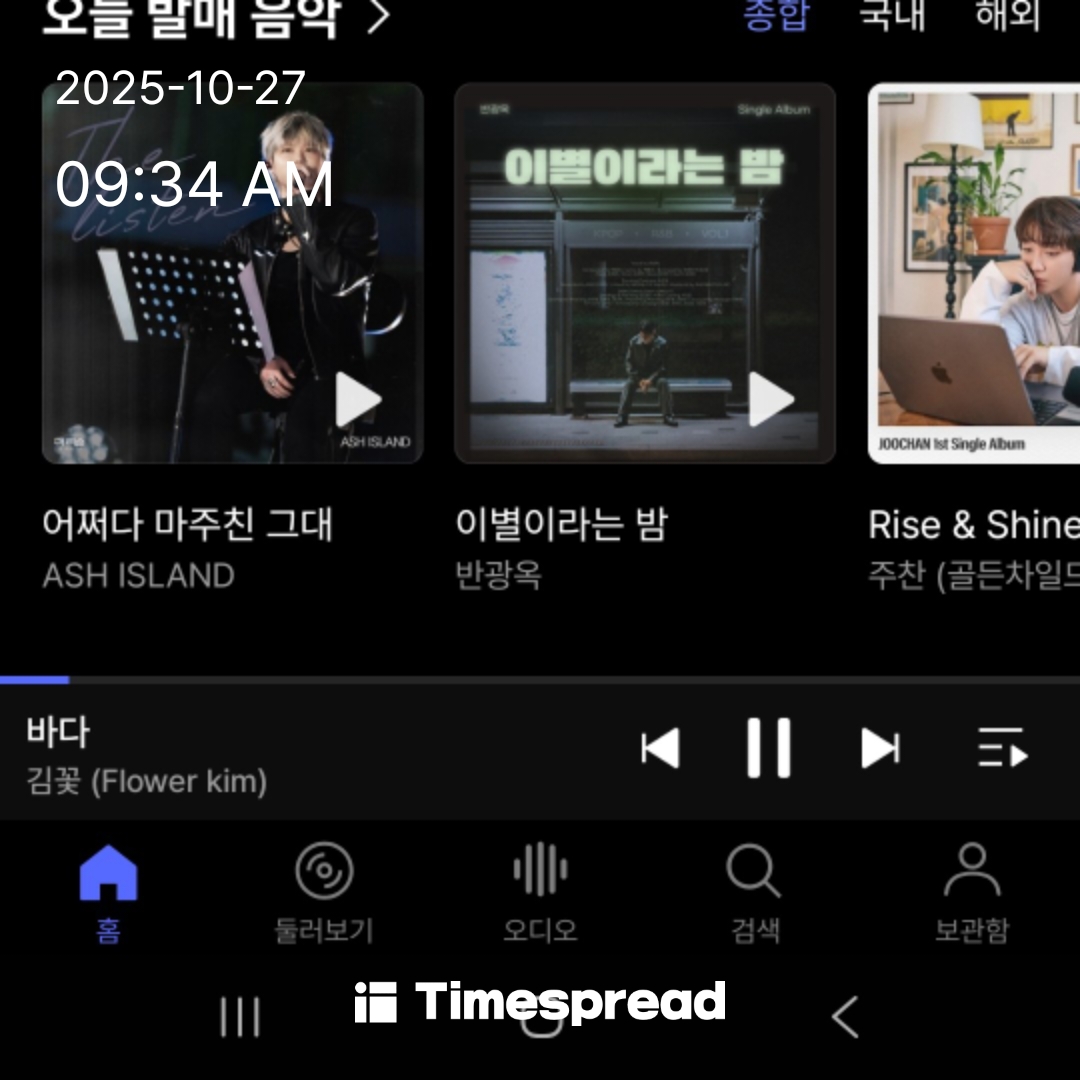Go to the 홈 tab

tap(108, 890)
